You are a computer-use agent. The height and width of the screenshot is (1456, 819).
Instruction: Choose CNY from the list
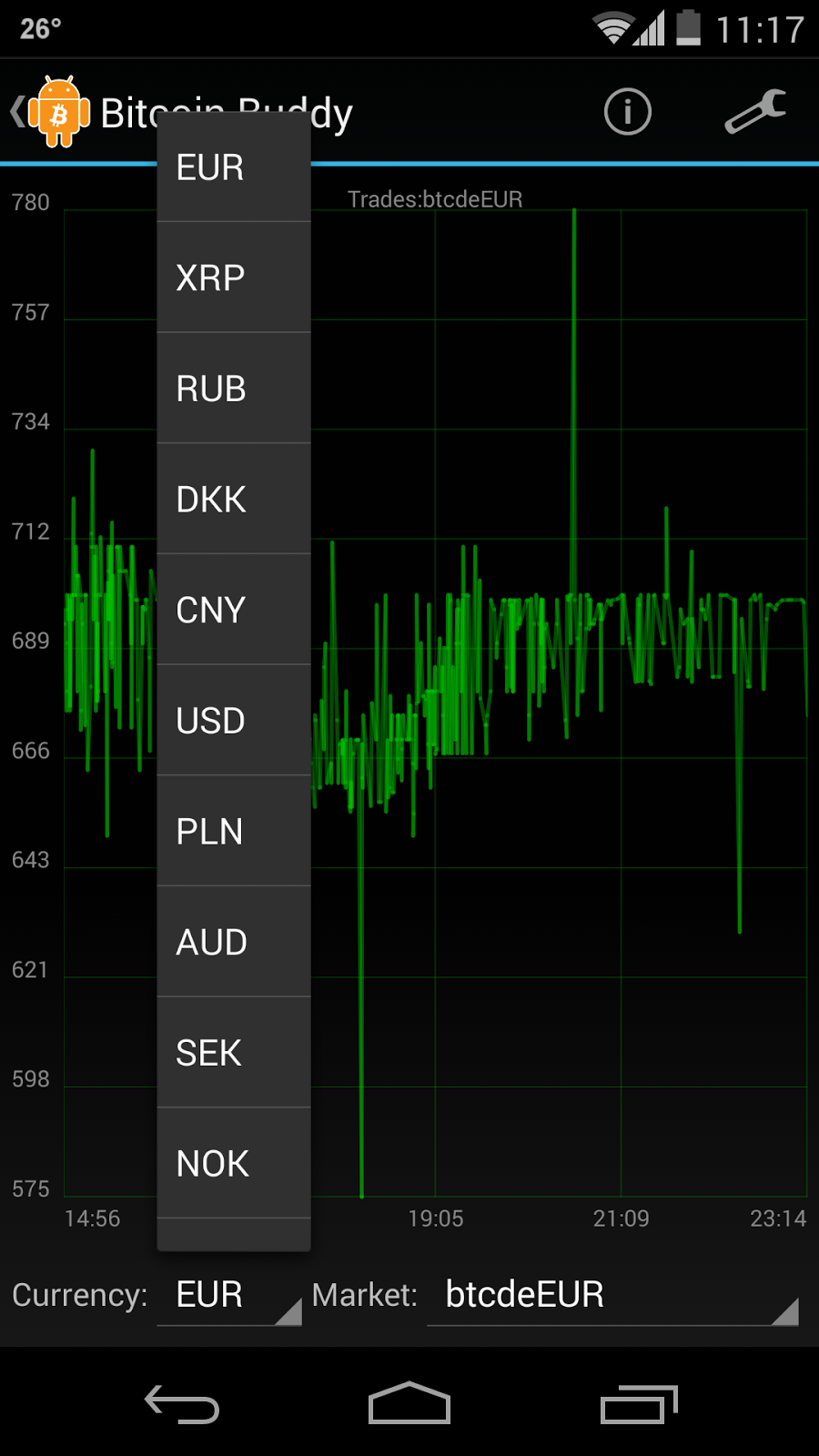pos(234,610)
